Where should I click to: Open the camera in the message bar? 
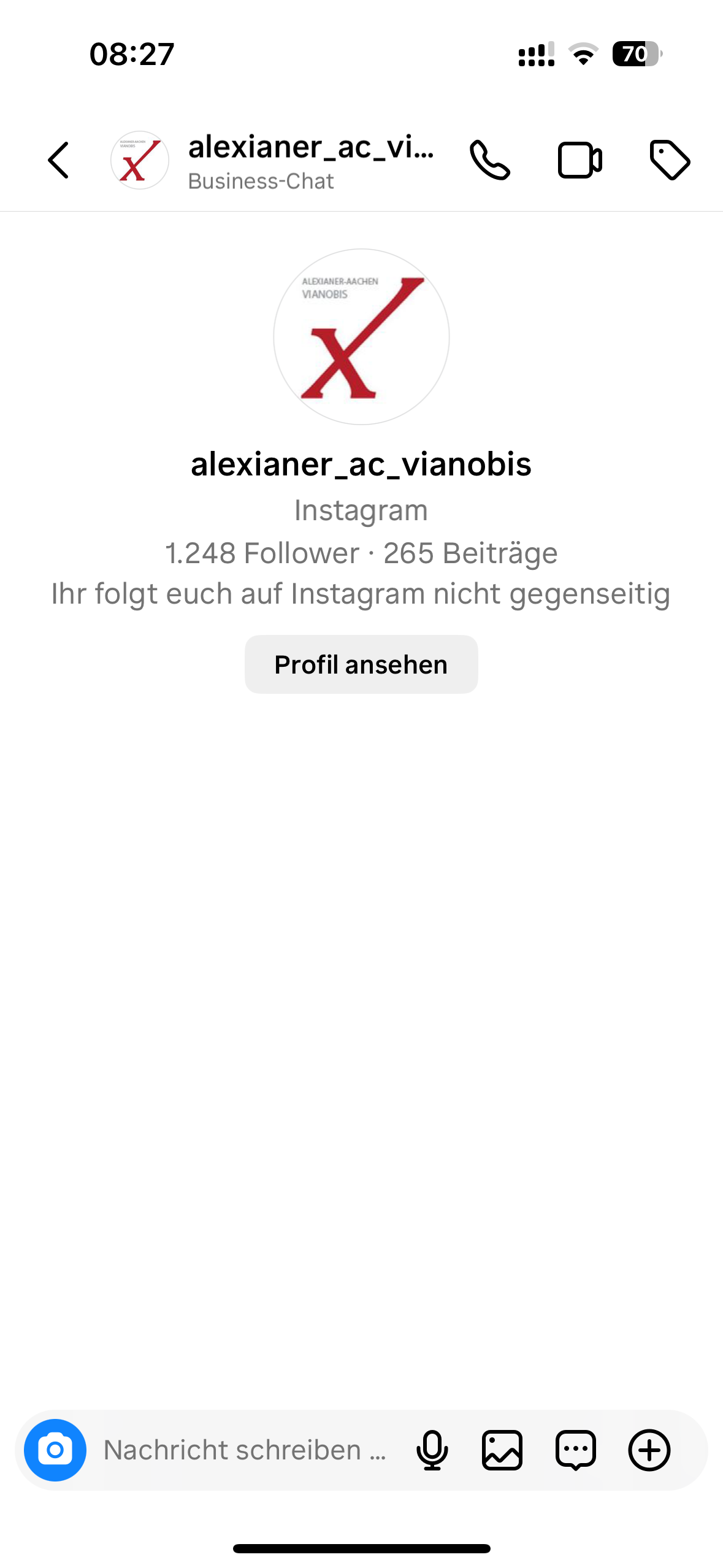point(55,1450)
